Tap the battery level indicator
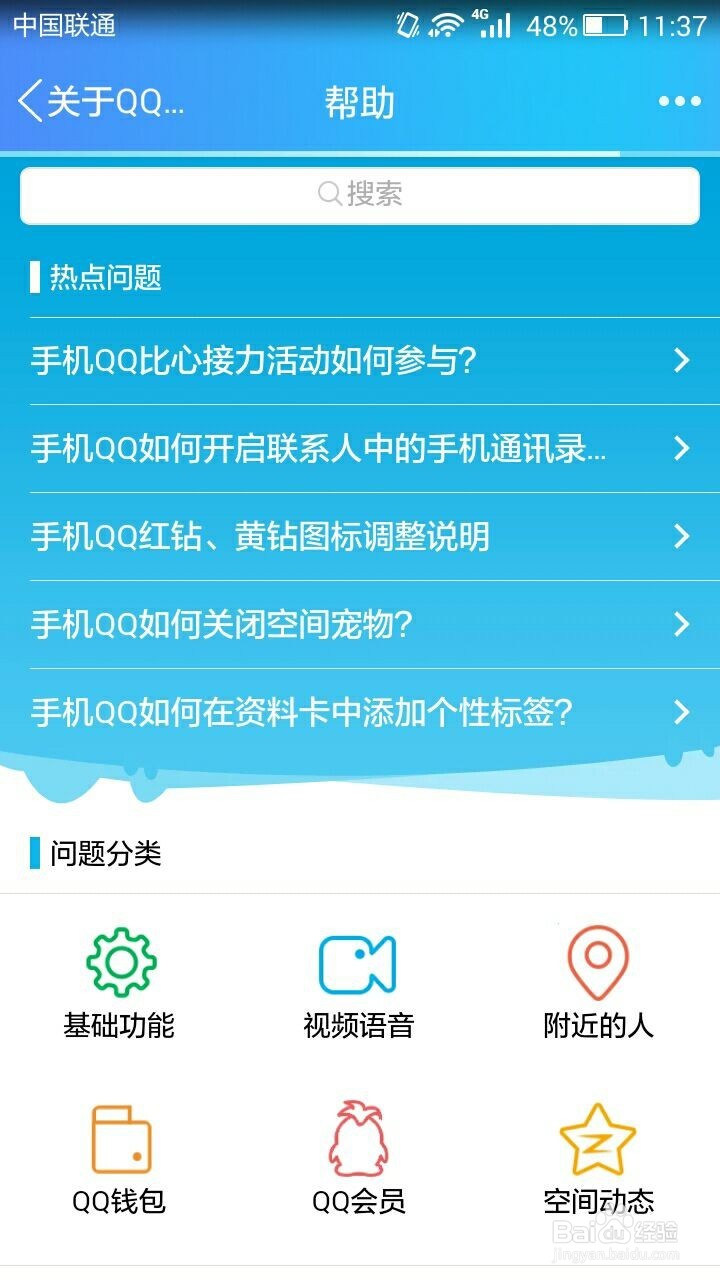720x1280 pixels. 606,28
